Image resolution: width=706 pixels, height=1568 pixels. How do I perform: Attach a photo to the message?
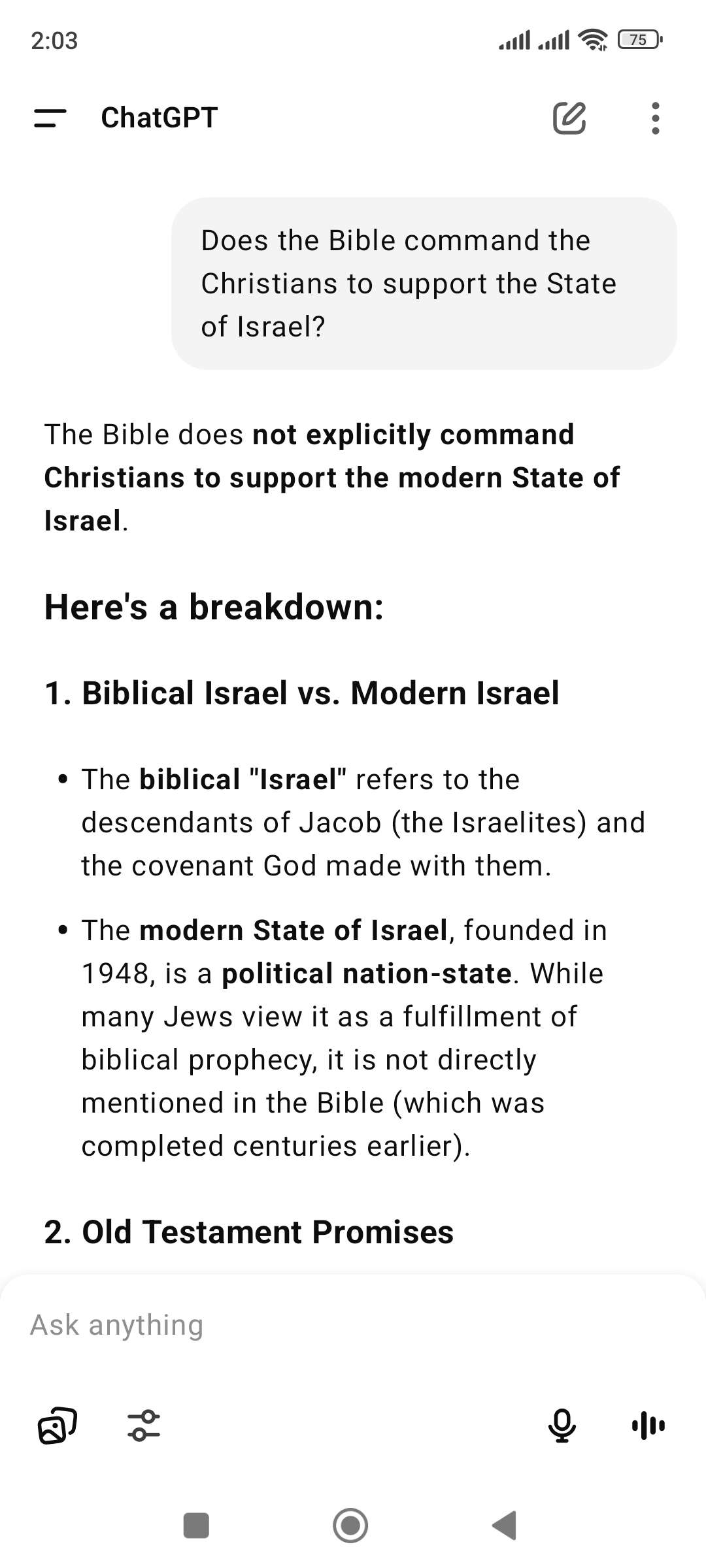58,1425
